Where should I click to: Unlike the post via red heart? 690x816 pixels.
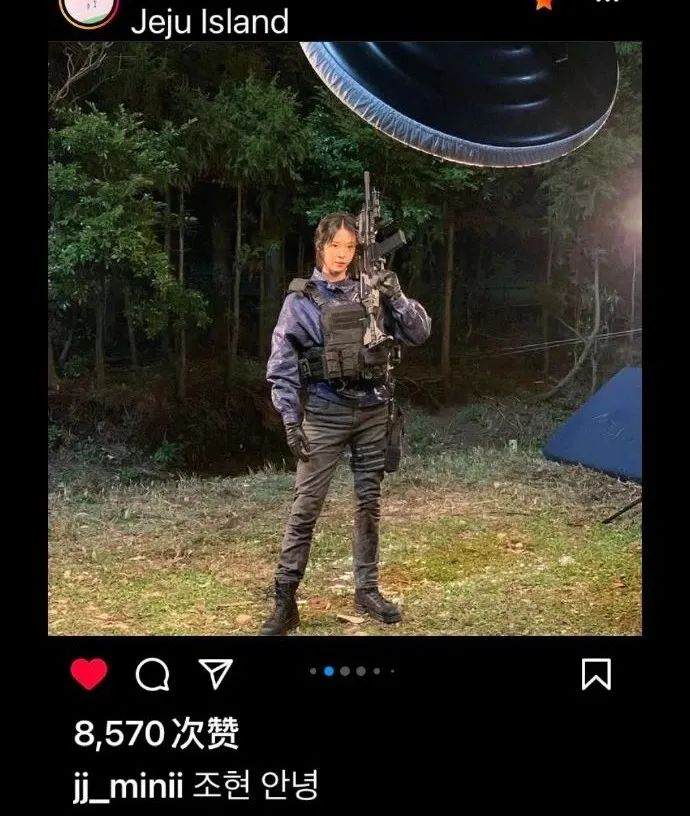[x=89, y=675]
